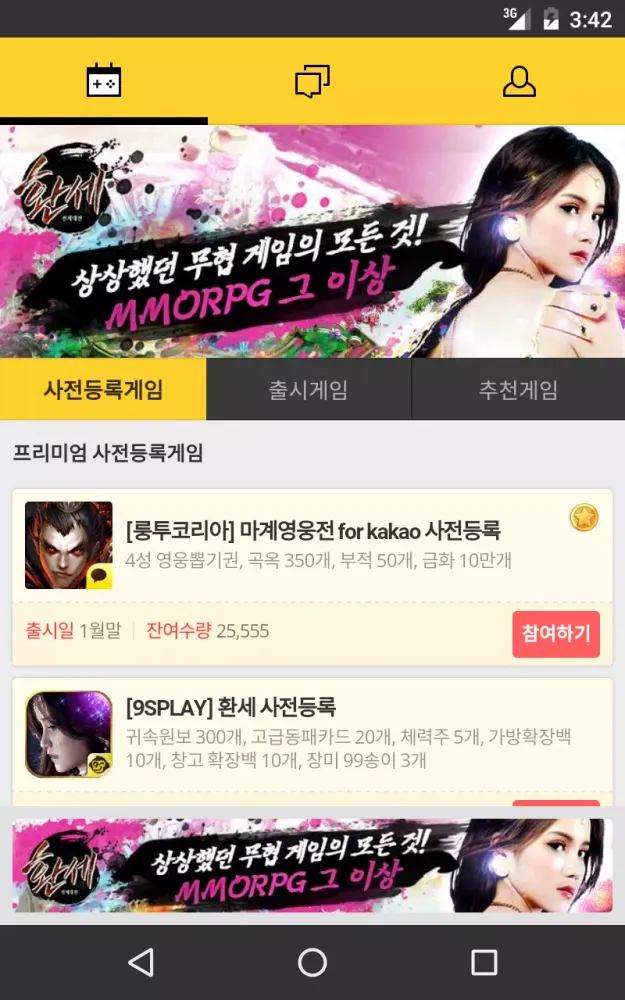Viewport: 625px width, 1000px height.
Task: Switch to the 추천게임 tab
Action: 518,390
